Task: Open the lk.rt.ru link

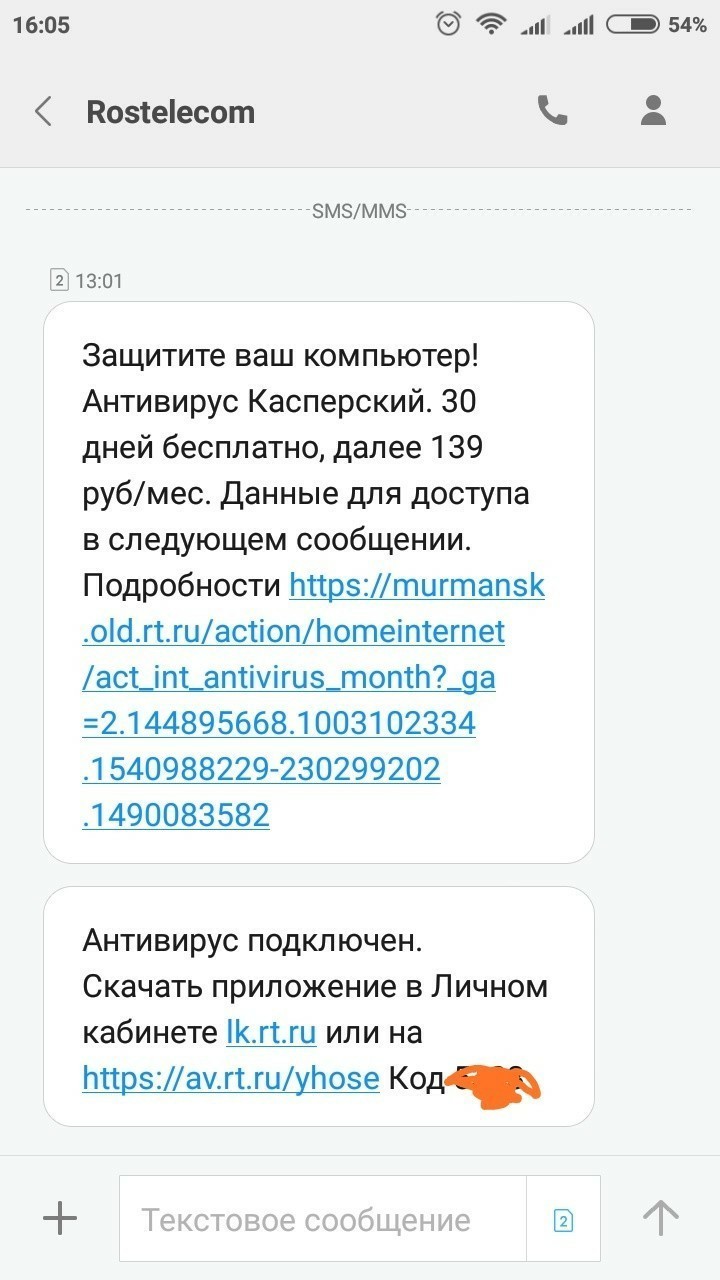Action: click(272, 1031)
